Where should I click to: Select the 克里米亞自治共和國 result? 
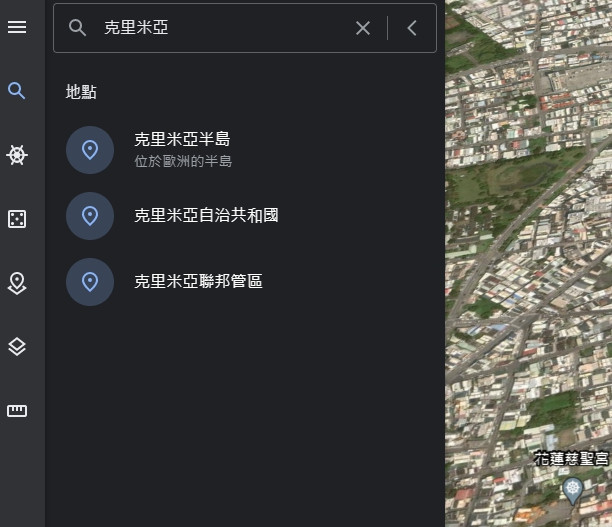[x=205, y=215]
